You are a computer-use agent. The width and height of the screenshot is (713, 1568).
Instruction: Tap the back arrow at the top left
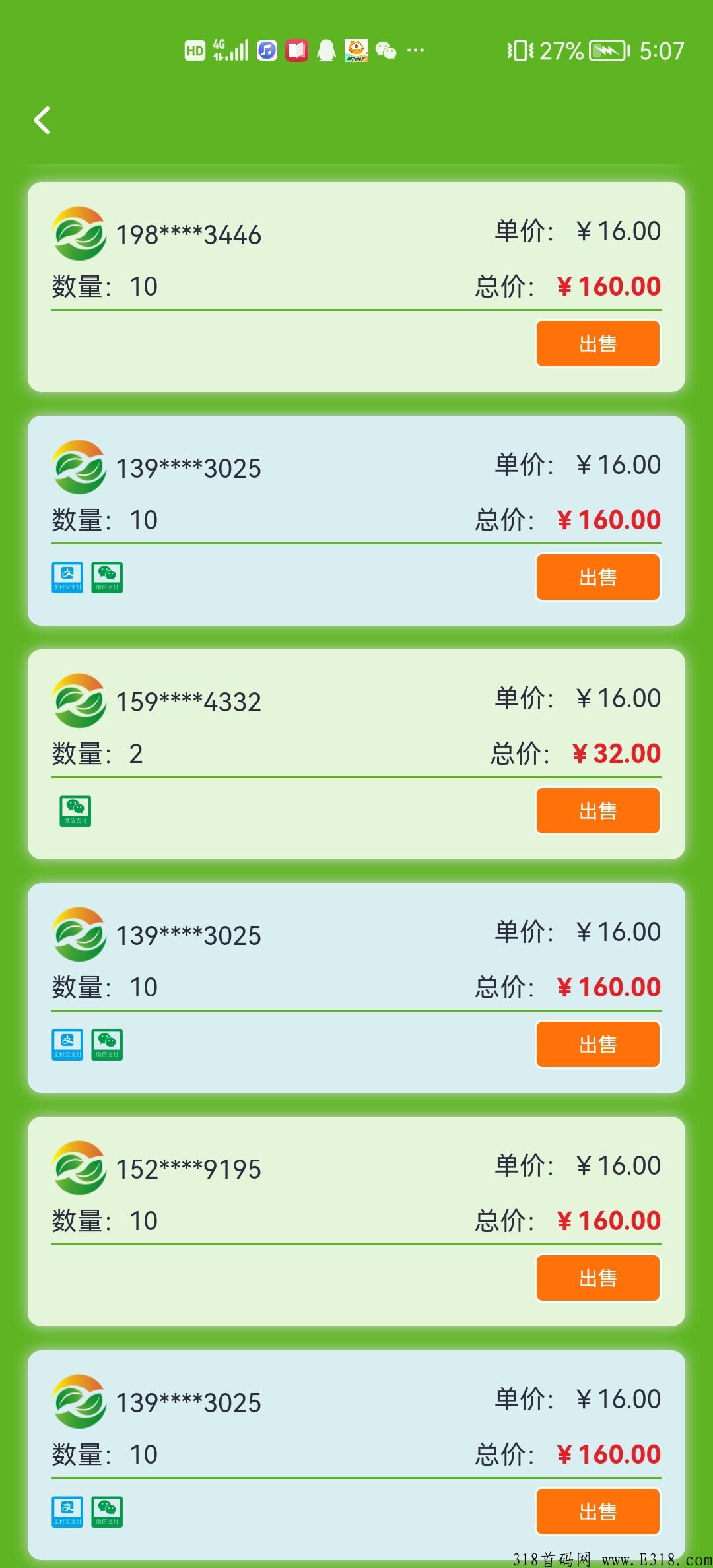click(42, 121)
